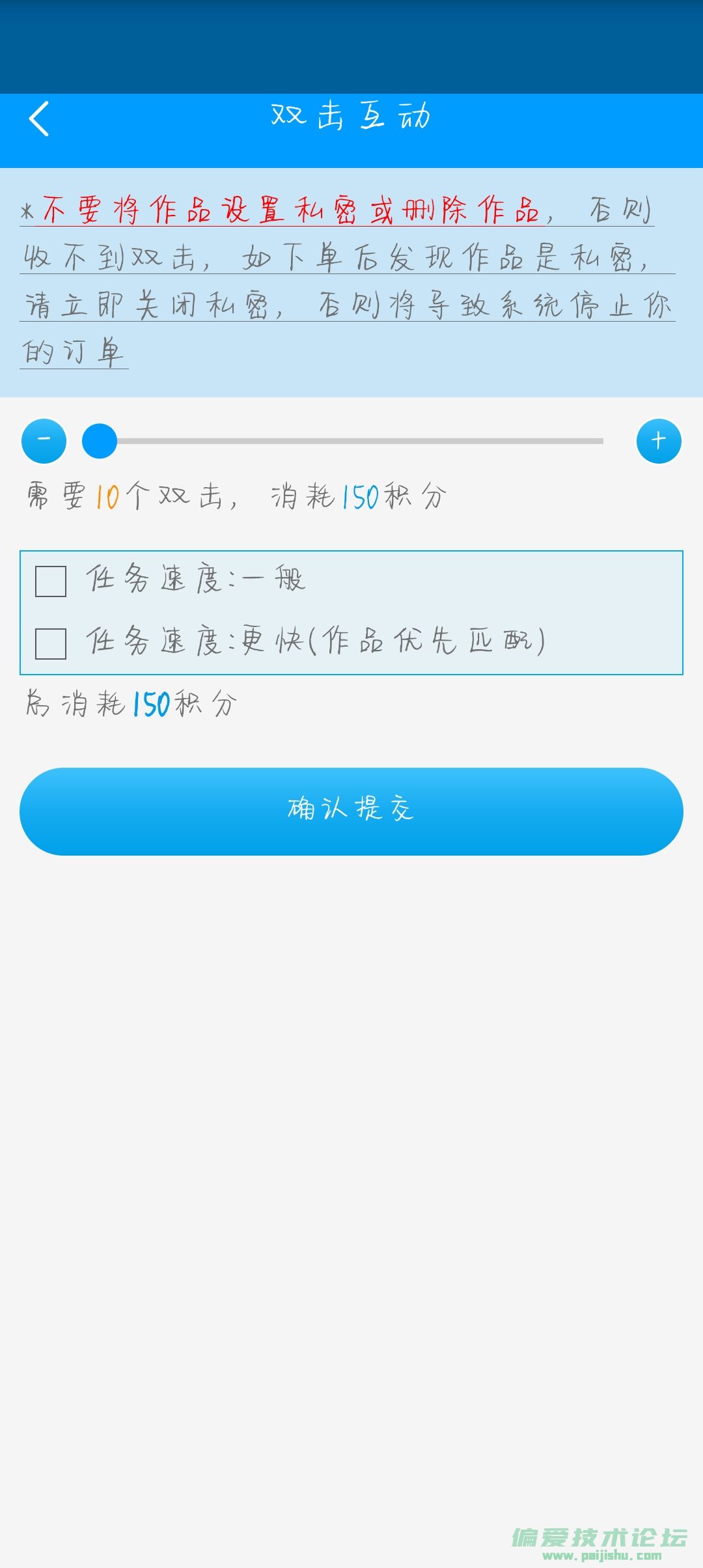Click the round blue slider handle
Viewport: 703px width, 1568px height.
99,440
